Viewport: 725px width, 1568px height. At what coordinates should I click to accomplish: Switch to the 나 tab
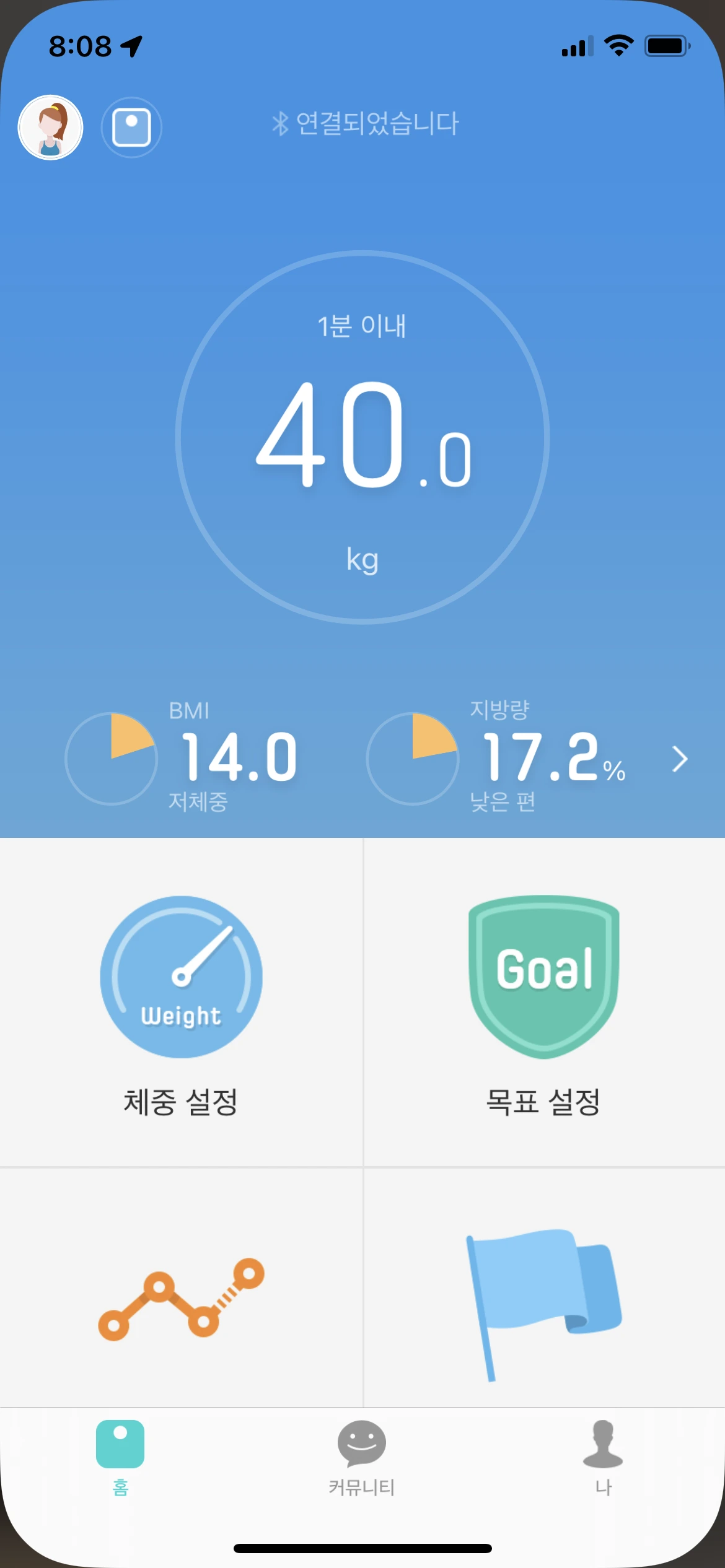pyautogui.click(x=603, y=1456)
